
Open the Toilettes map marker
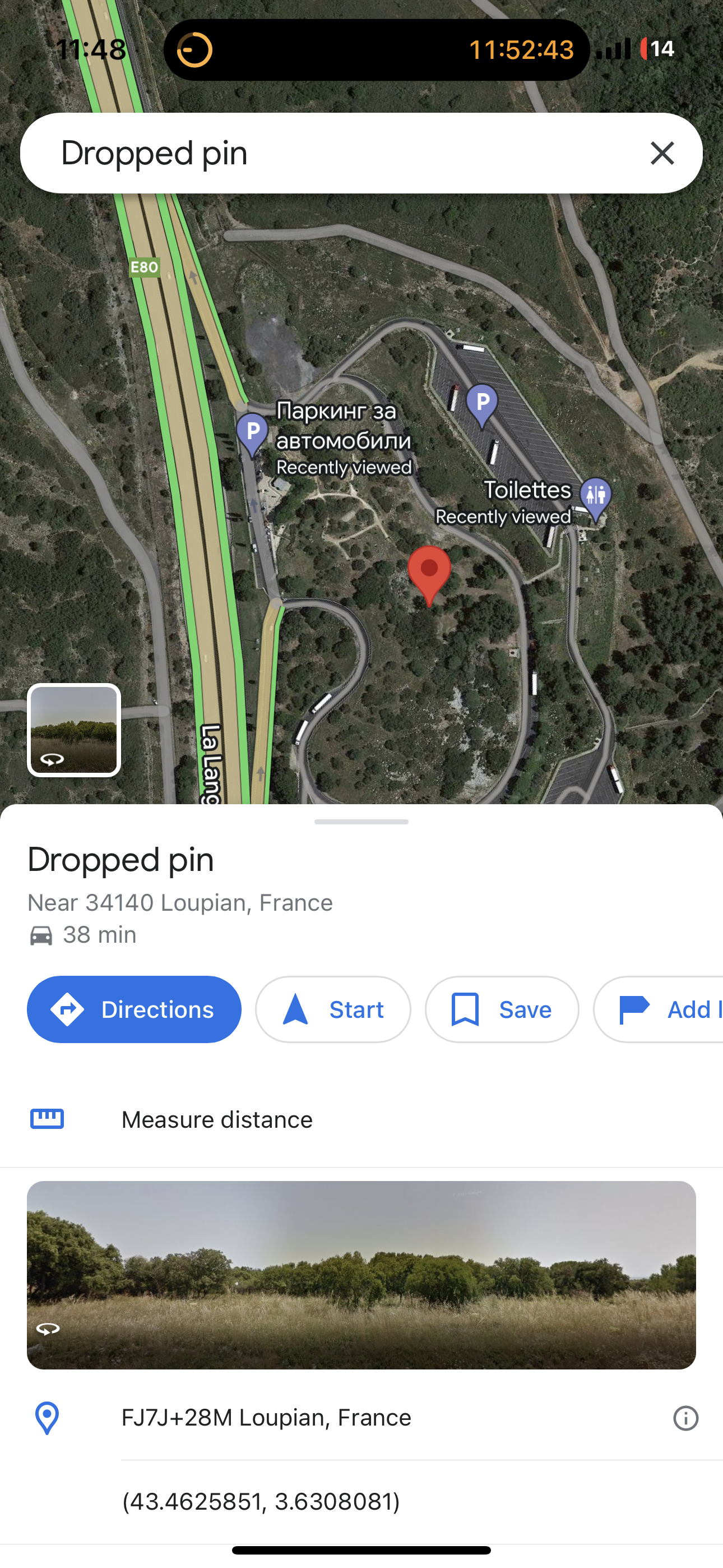pyautogui.click(x=595, y=496)
